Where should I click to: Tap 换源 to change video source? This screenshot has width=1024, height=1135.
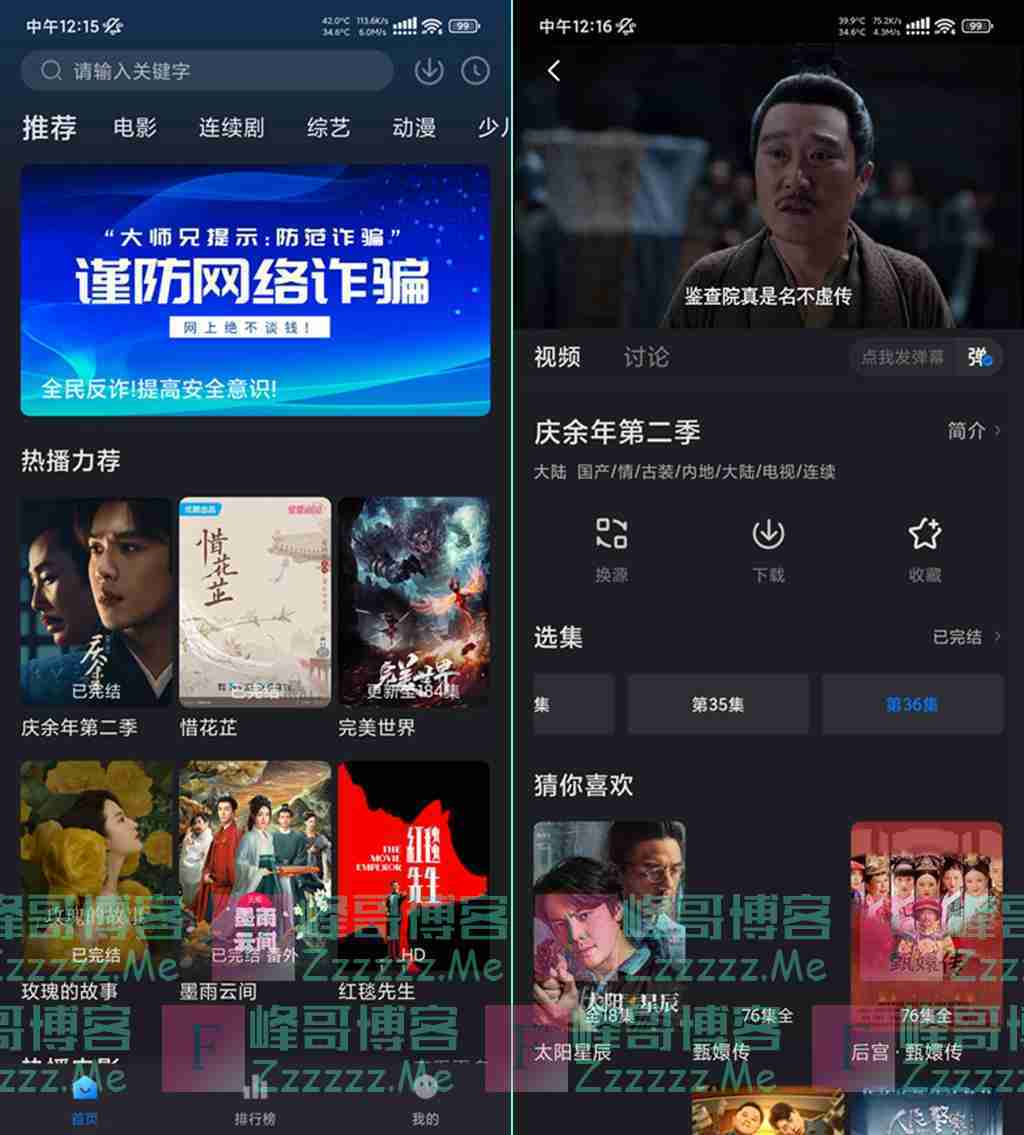tap(611, 549)
